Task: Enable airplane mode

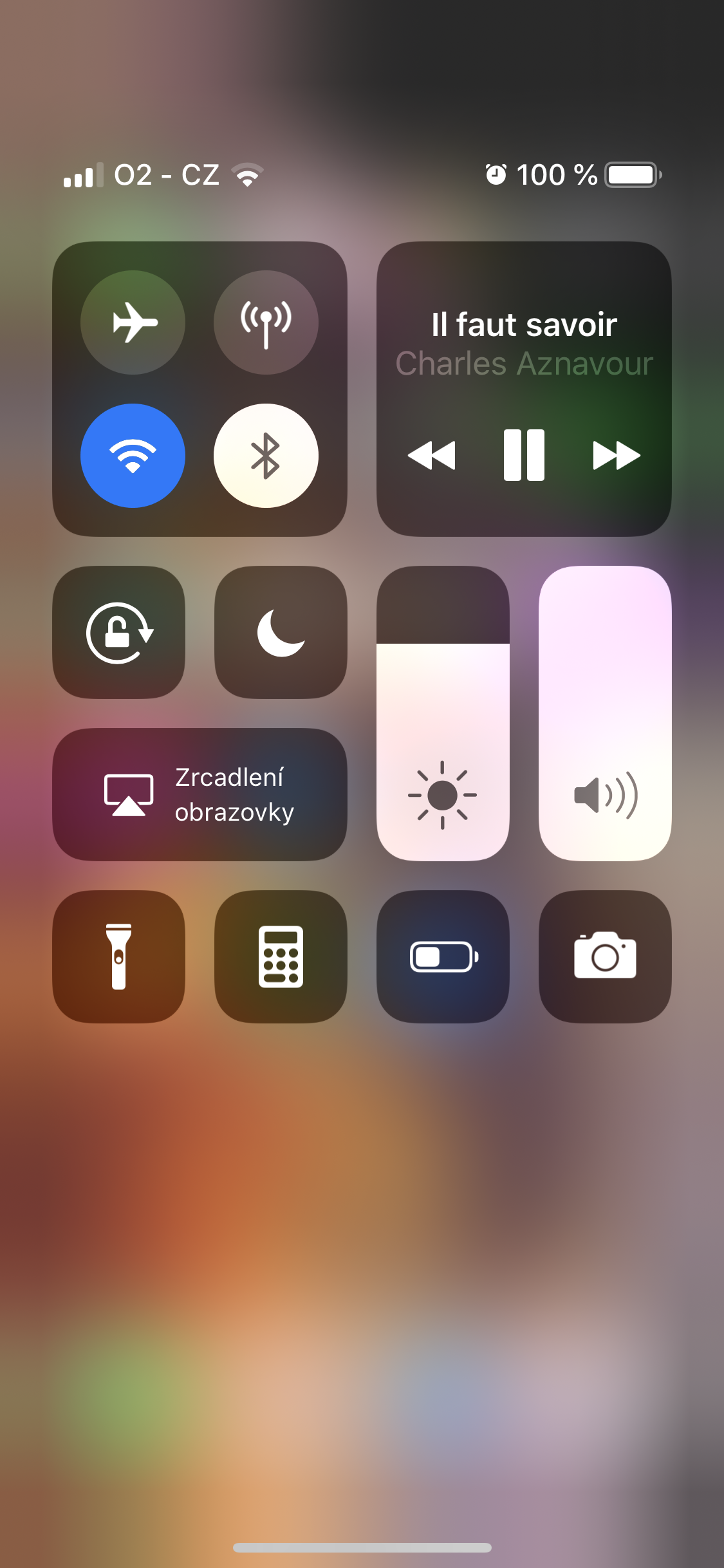Action: point(133,322)
